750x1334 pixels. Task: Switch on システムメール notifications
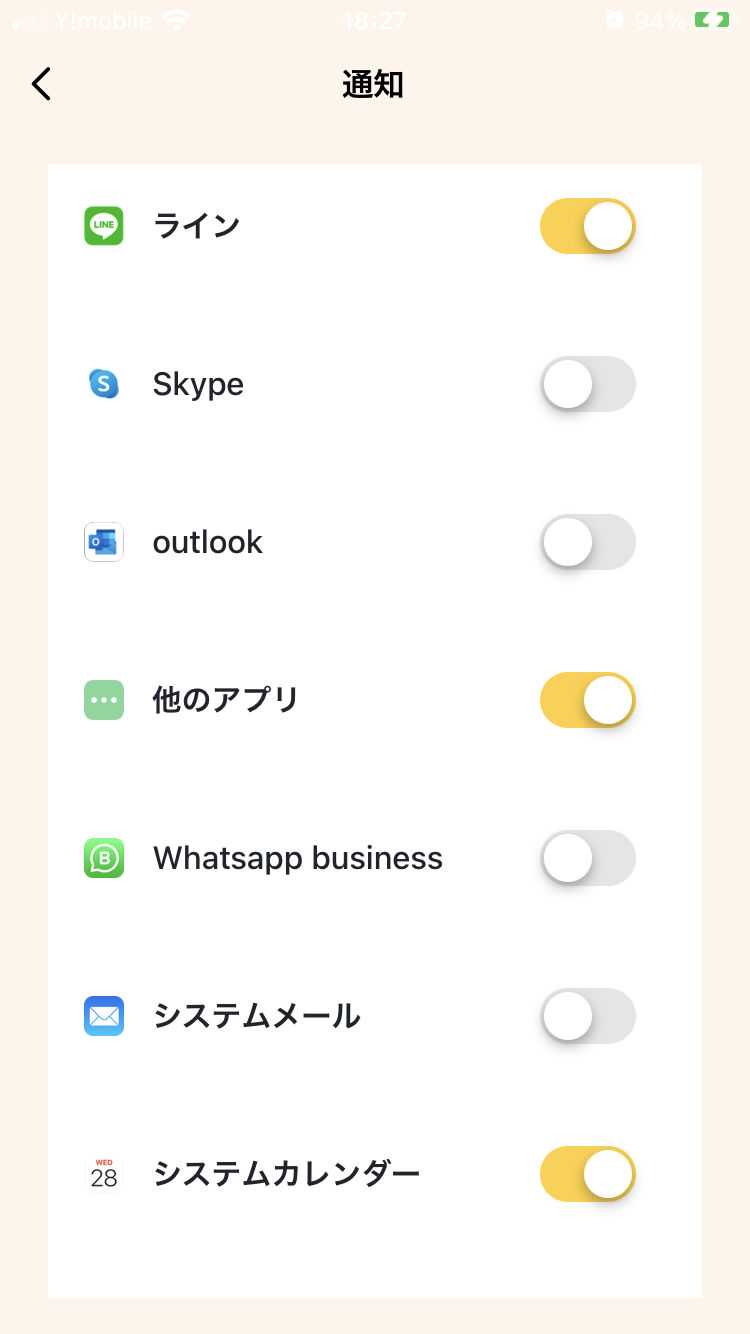point(587,1016)
